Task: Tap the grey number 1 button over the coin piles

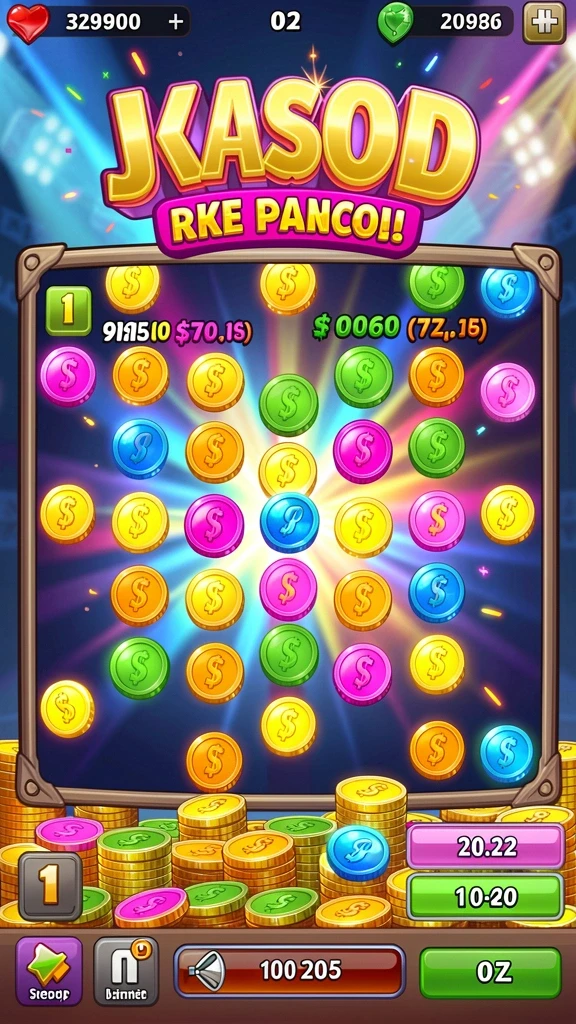Action: 50,887
